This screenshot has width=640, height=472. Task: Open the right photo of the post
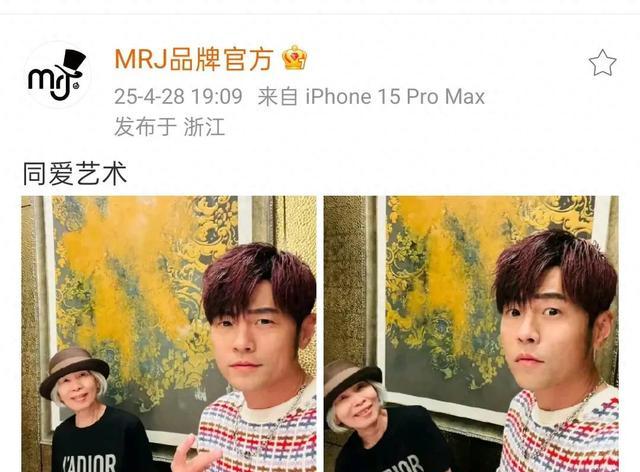point(471,333)
